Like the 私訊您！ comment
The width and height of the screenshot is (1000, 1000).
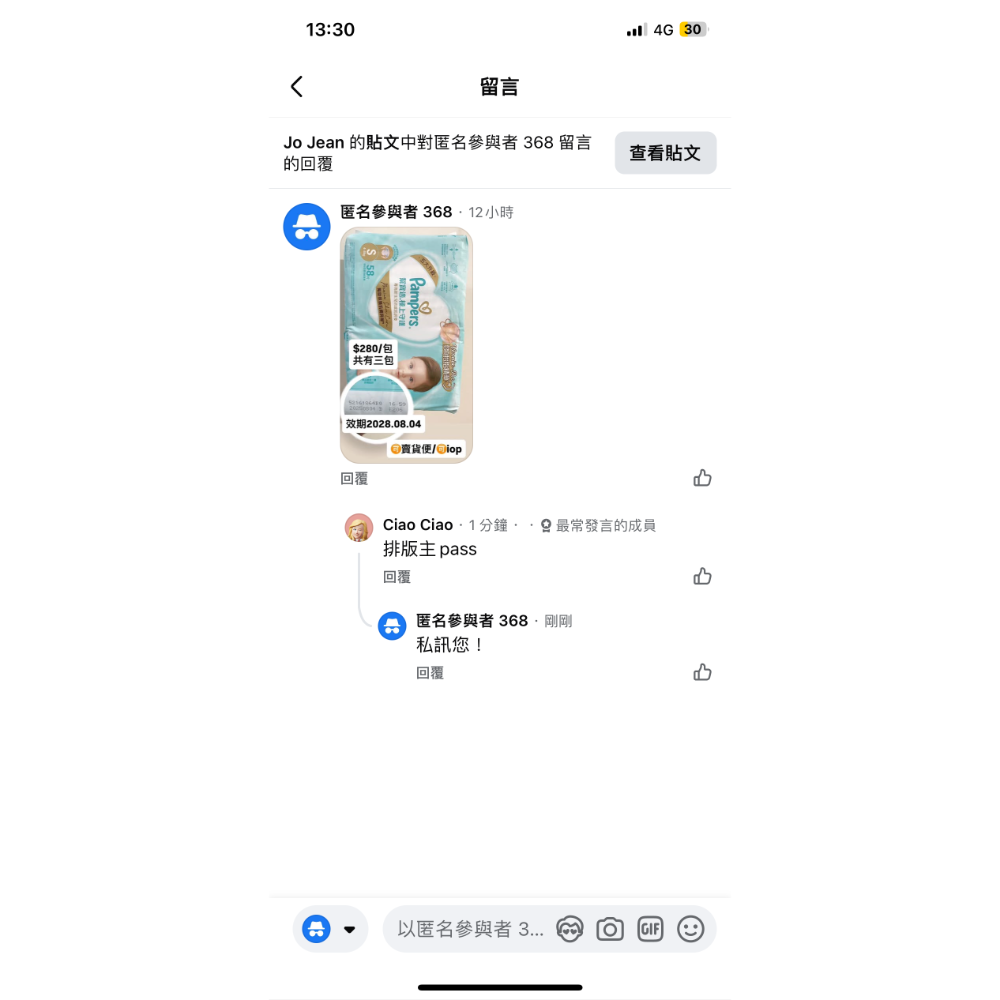[702, 672]
